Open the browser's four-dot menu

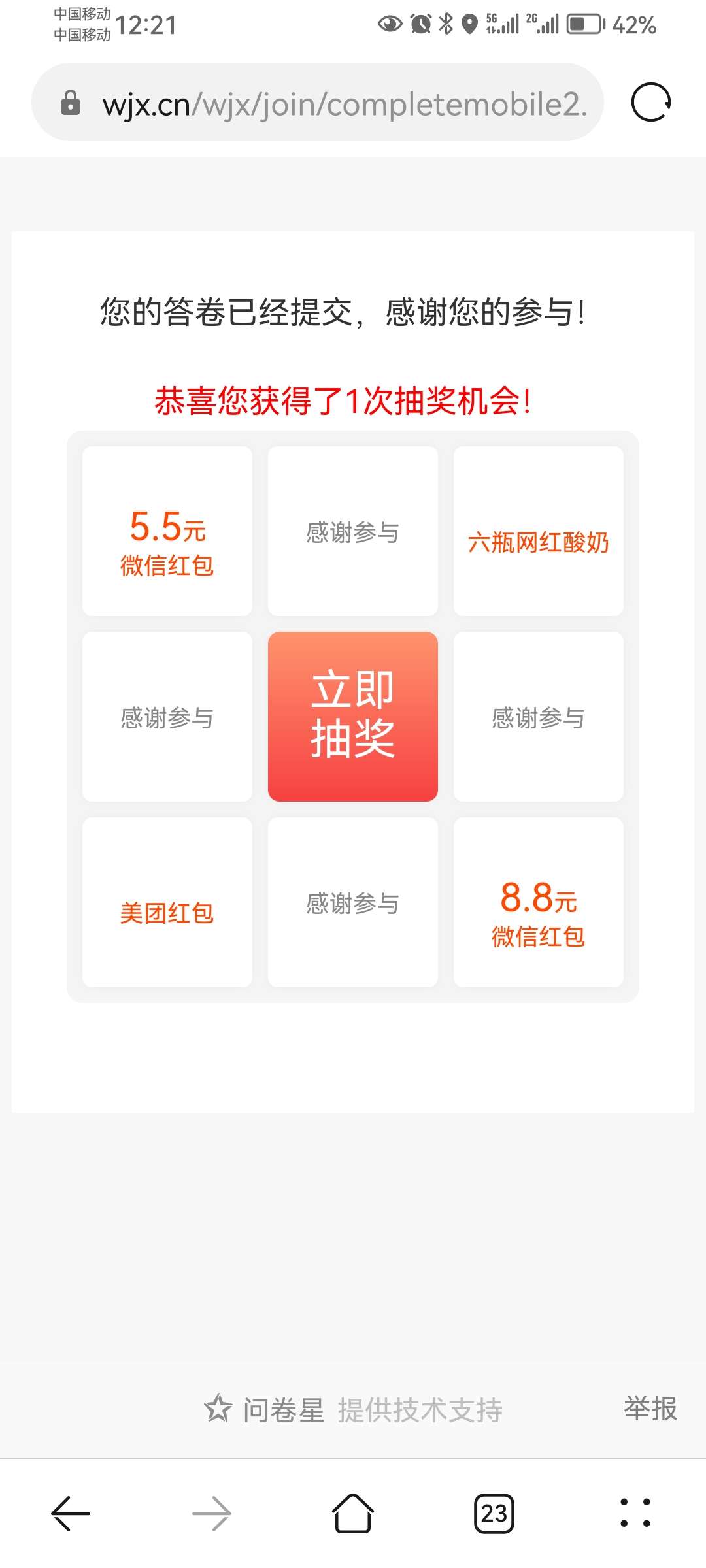point(635,1513)
